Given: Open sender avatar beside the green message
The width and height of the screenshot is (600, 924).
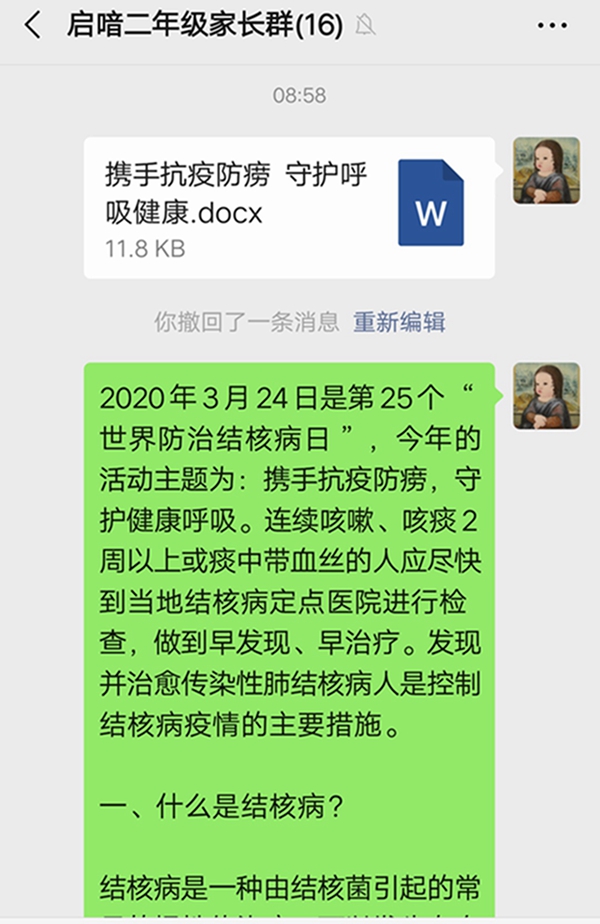Looking at the screenshot, I should point(546,396).
